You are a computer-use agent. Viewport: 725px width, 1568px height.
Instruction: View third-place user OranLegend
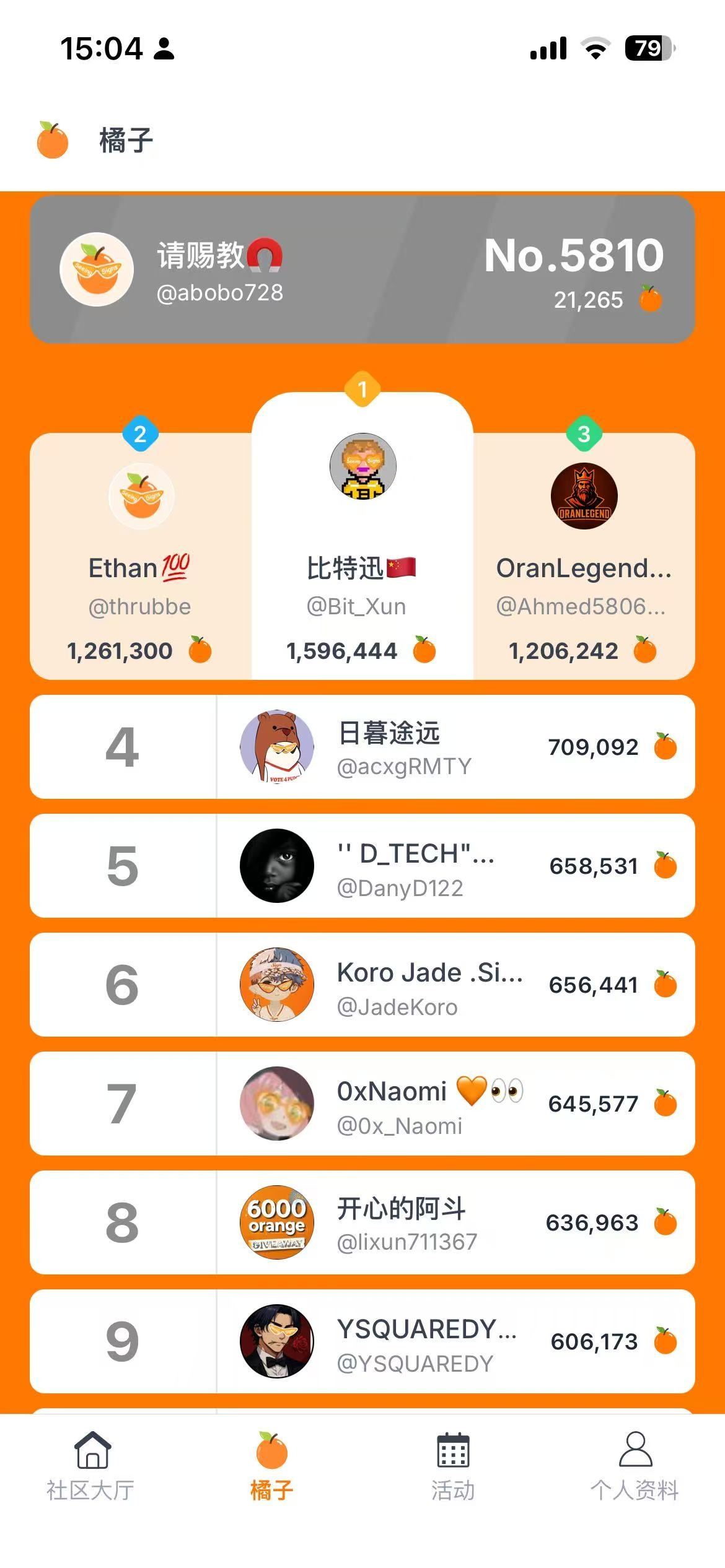click(x=584, y=557)
